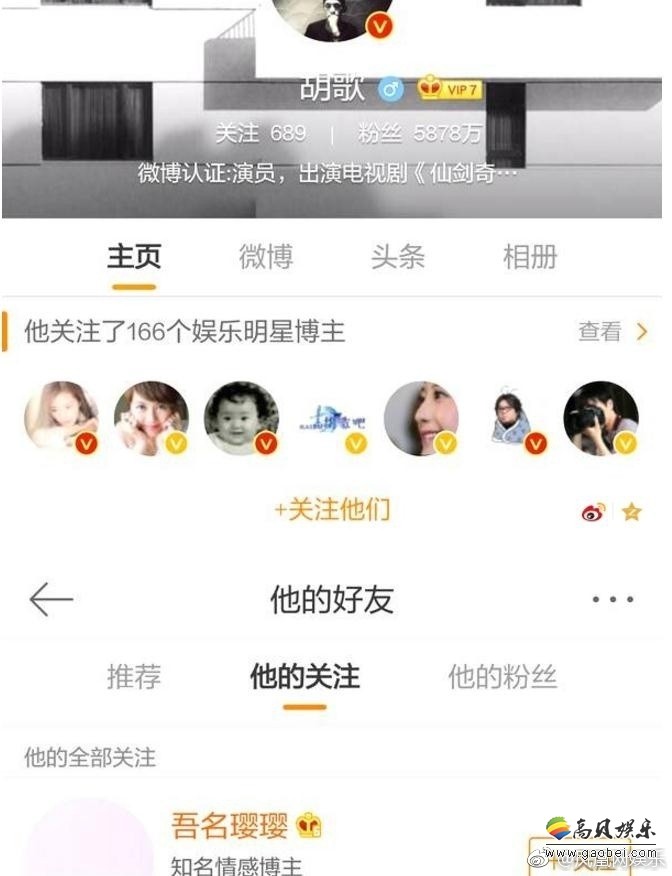Select the 他的关注 tab
This screenshot has width=672, height=876.
click(305, 677)
